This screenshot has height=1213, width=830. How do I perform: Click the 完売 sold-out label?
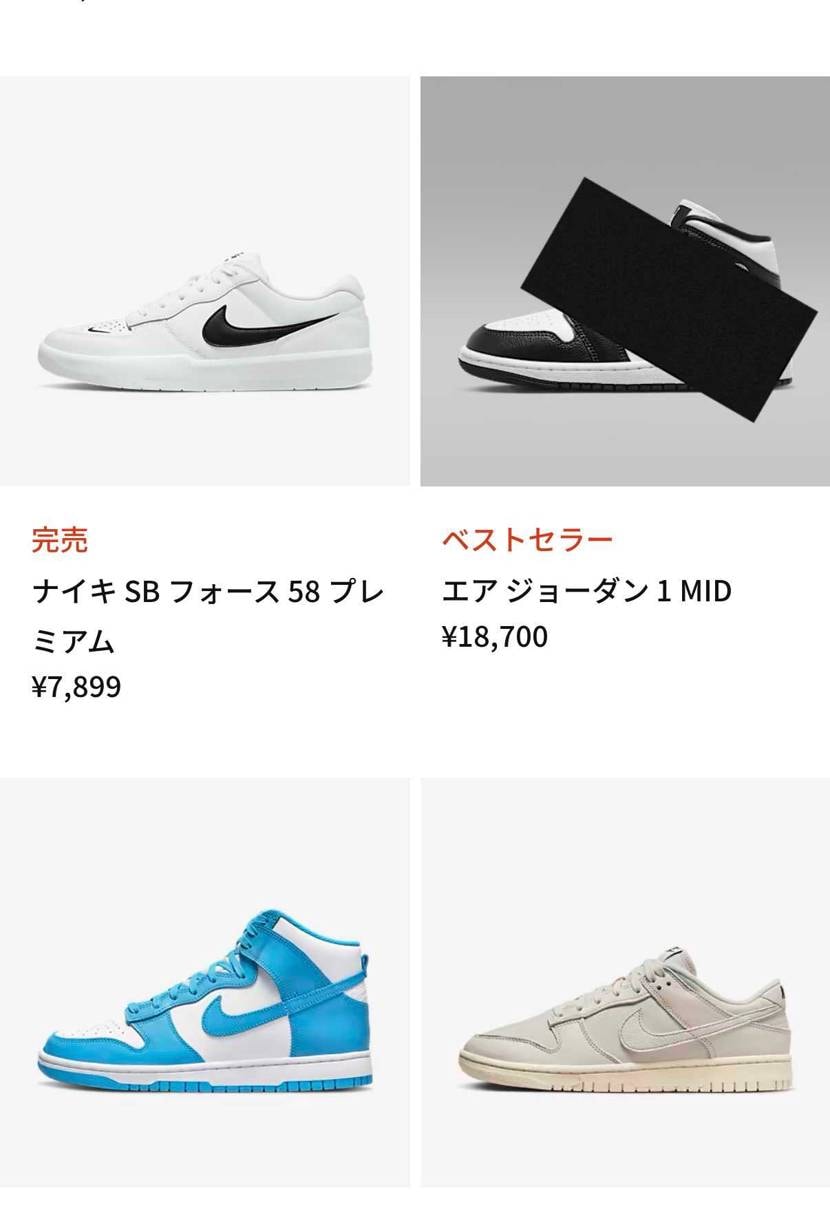click(60, 540)
